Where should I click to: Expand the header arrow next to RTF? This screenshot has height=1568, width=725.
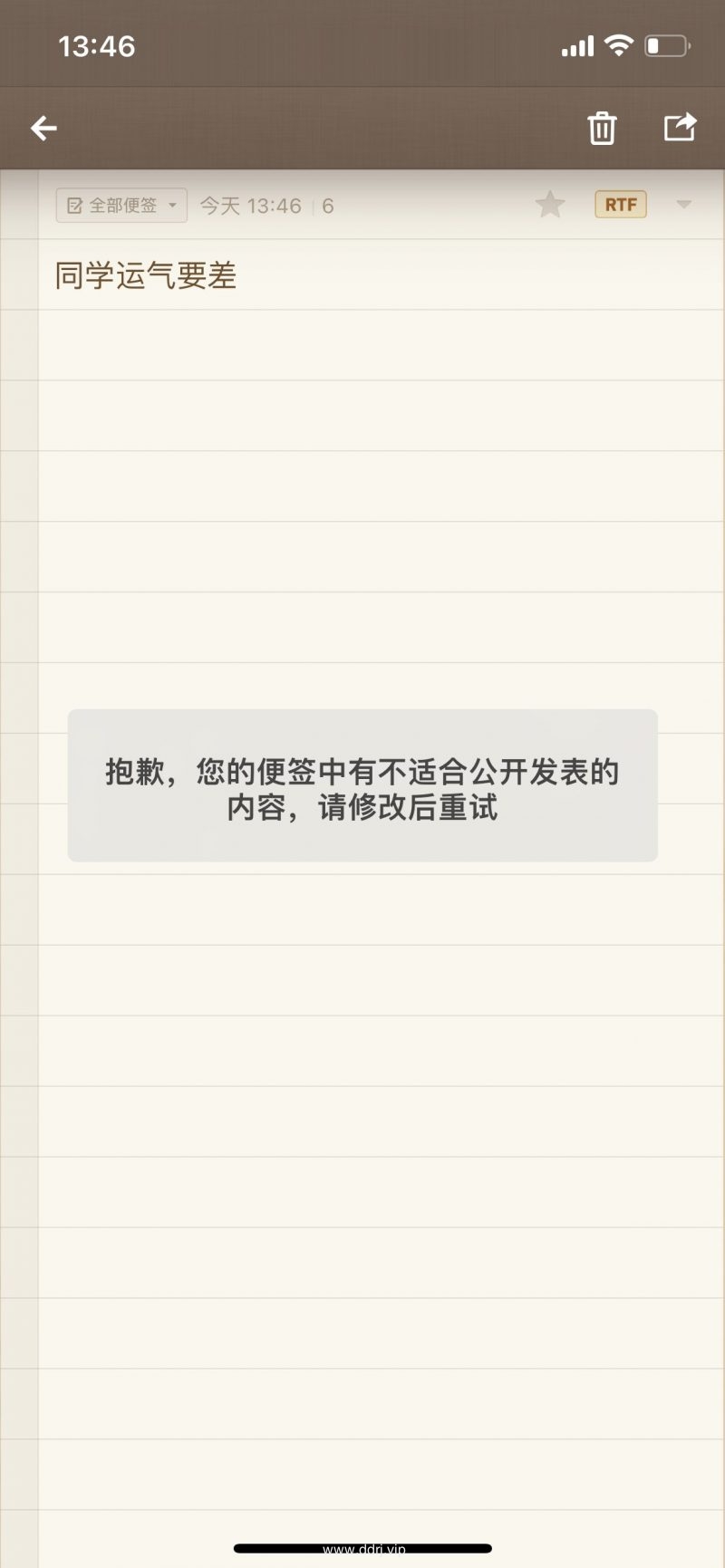click(x=684, y=205)
